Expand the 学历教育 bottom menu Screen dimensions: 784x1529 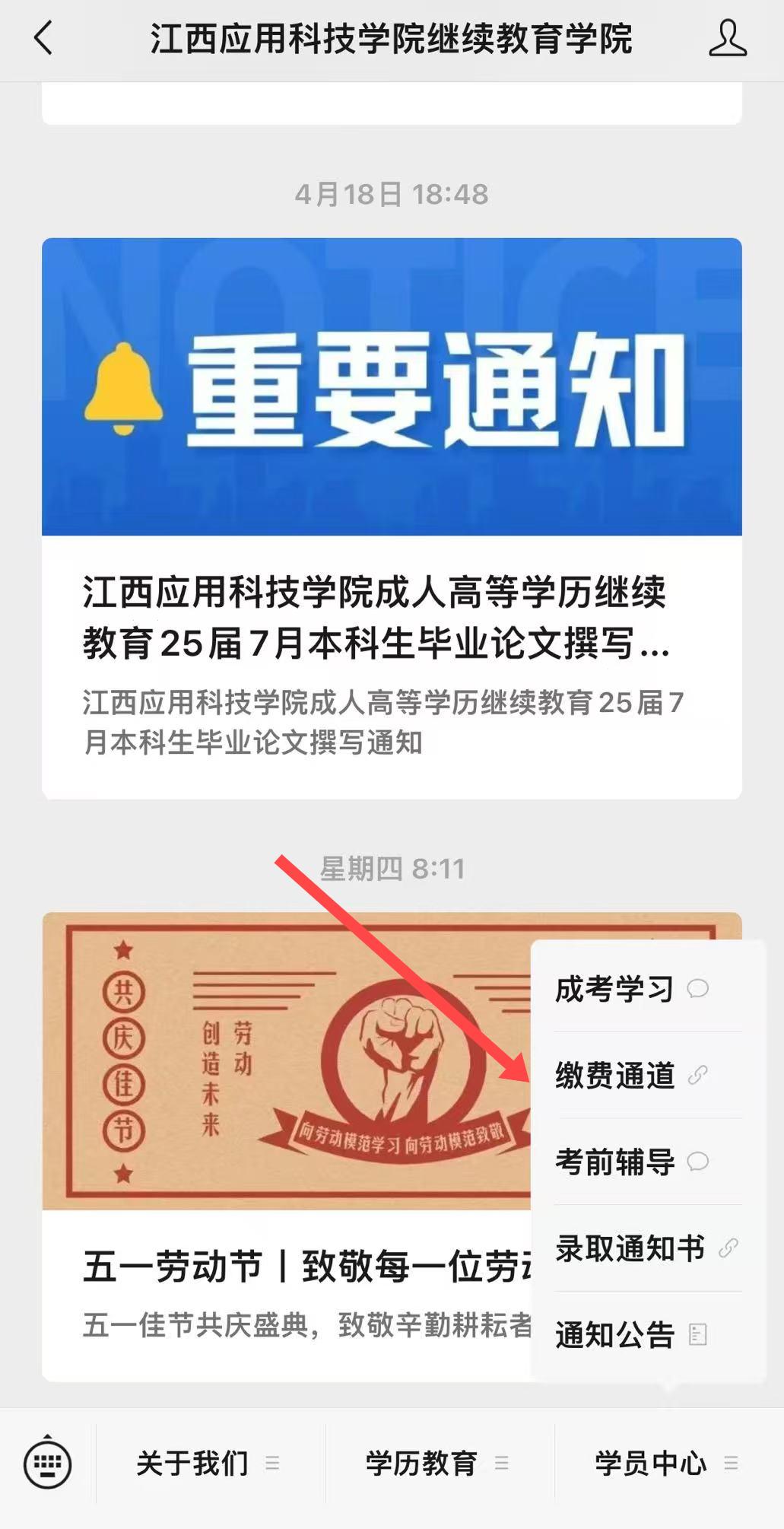(438, 1463)
